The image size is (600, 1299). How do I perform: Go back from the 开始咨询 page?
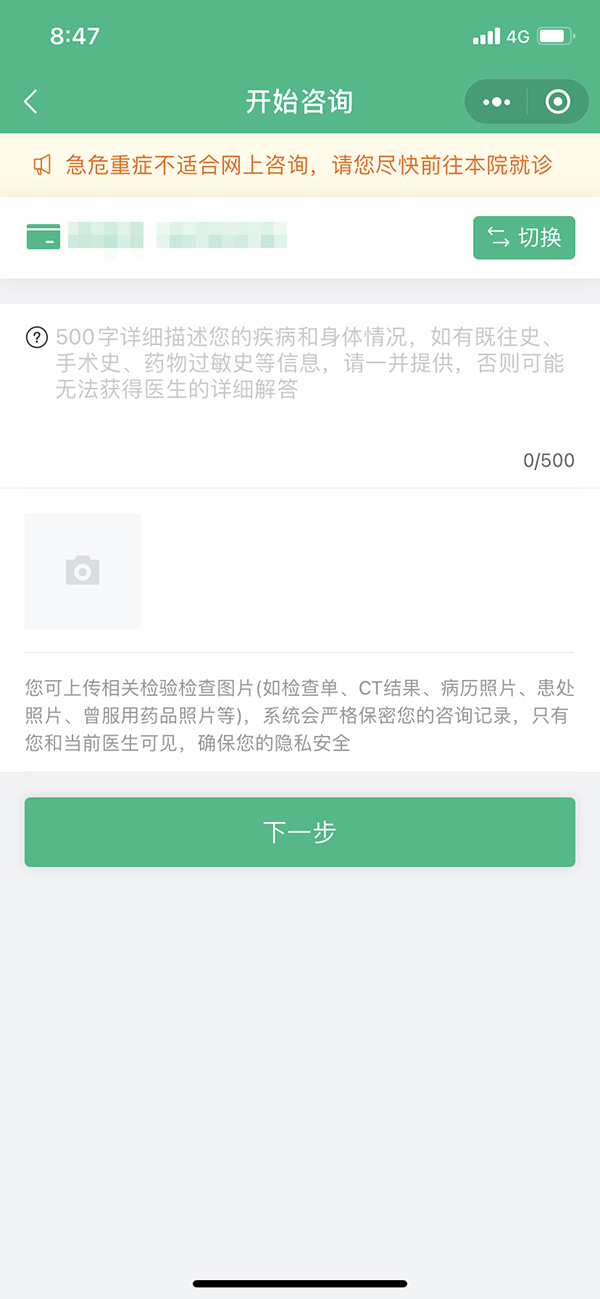(31, 102)
